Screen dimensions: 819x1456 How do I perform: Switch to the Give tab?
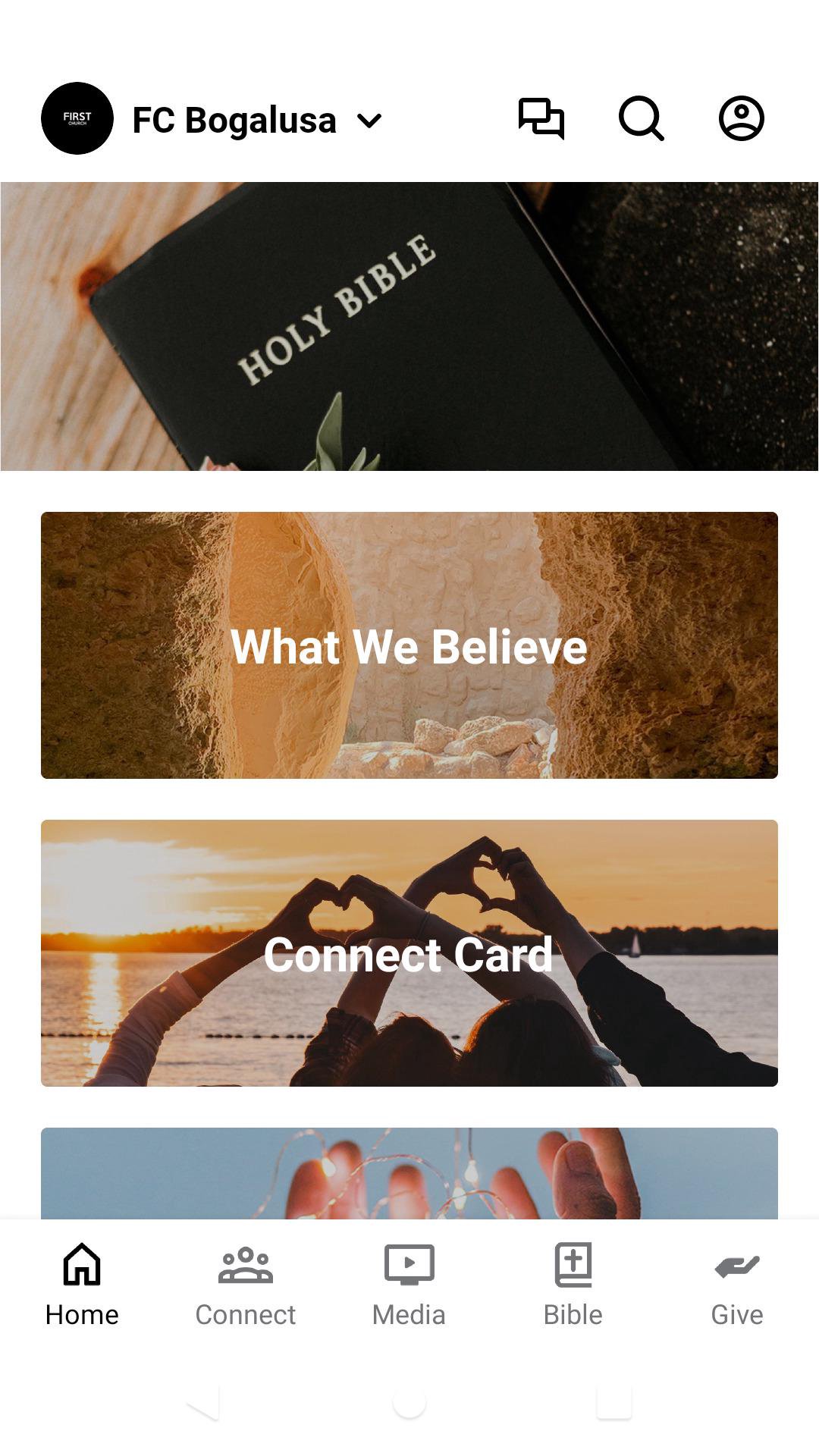click(736, 1285)
